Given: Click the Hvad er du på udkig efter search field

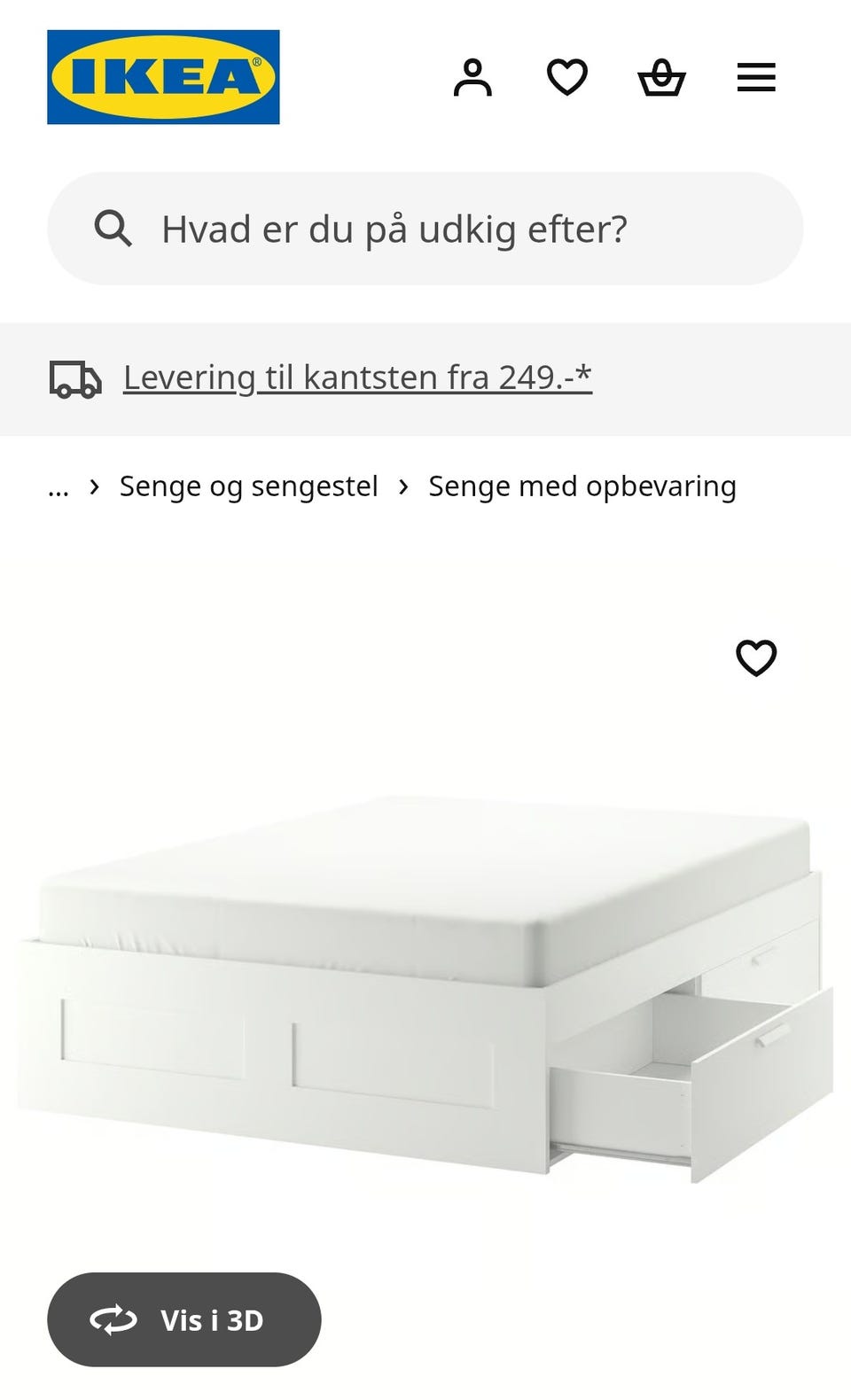Looking at the screenshot, I should pyautogui.click(x=394, y=229).
